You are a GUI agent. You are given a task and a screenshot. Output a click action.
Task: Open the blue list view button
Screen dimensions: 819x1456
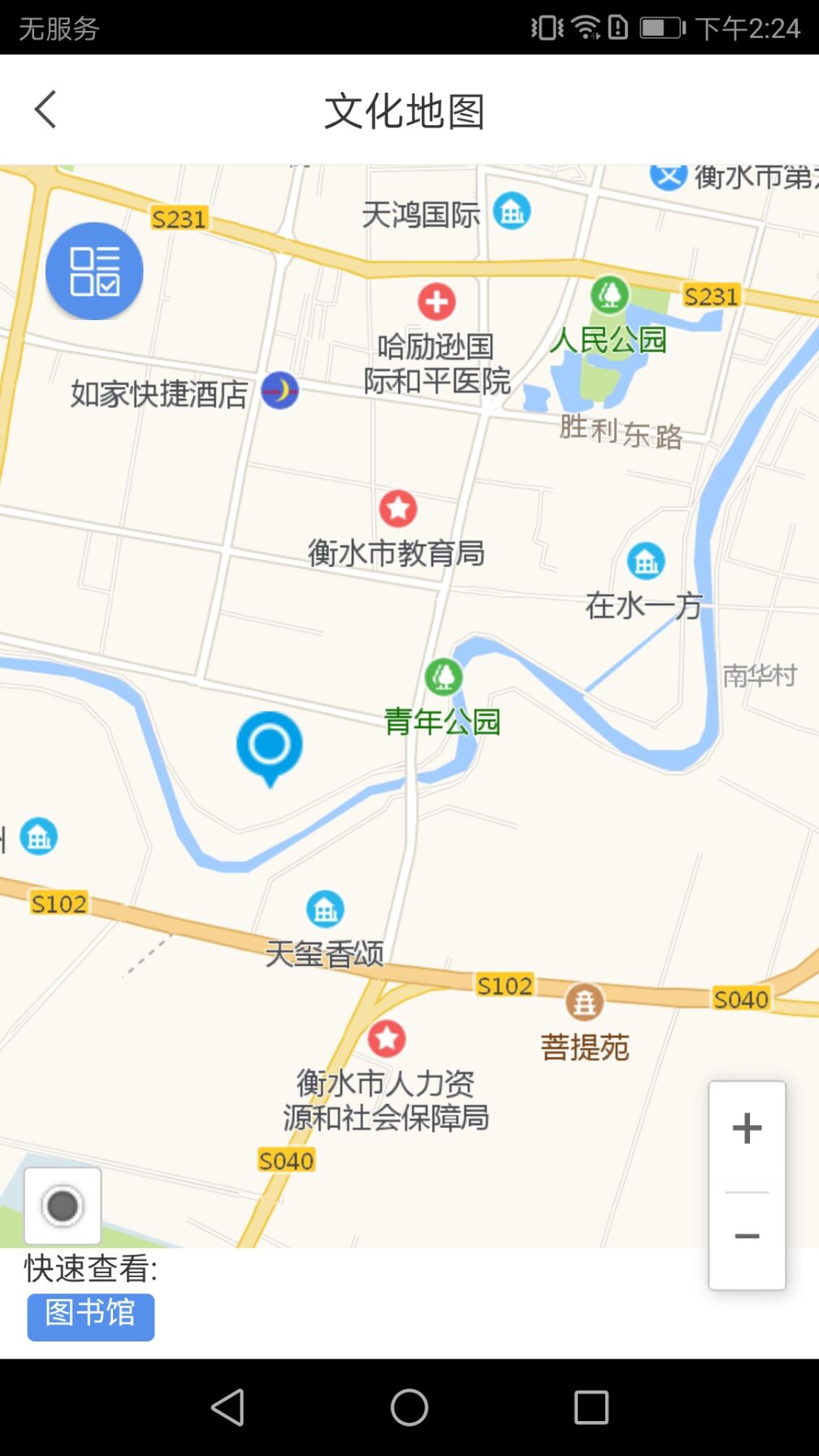[x=94, y=271]
